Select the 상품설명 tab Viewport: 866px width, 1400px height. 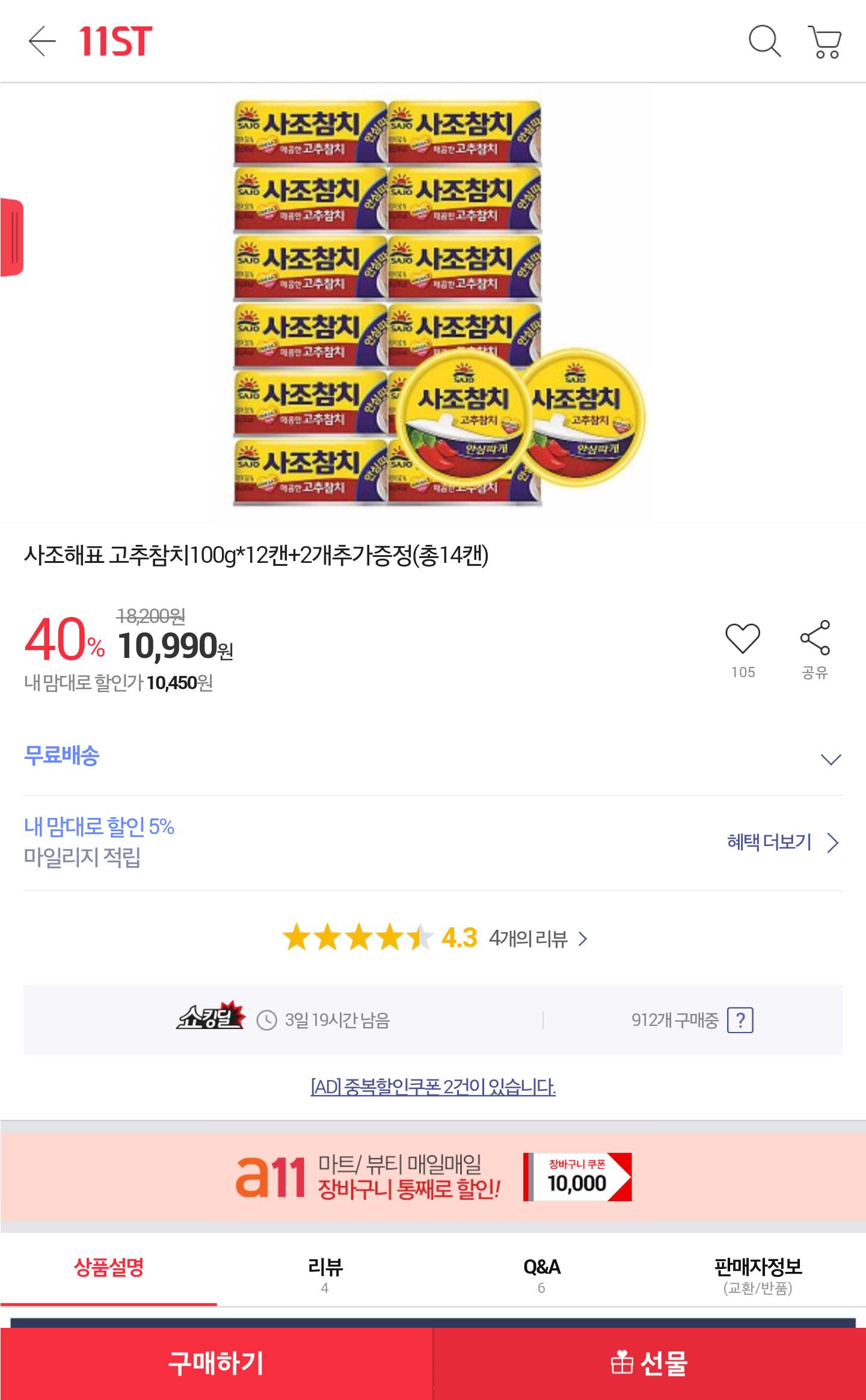tap(109, 1268)
